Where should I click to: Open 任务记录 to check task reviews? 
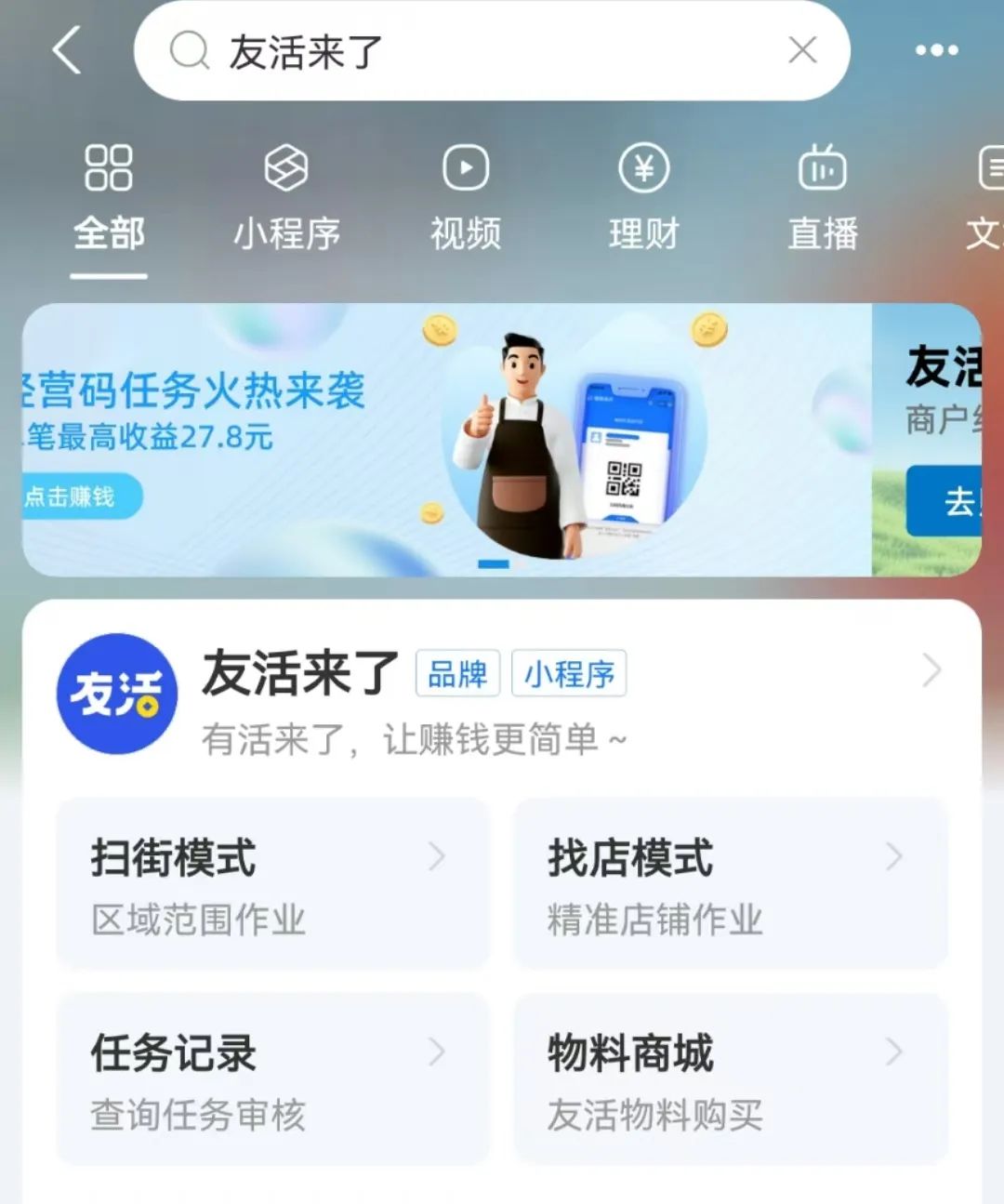pyautogui.click(x=271, y=1078)
